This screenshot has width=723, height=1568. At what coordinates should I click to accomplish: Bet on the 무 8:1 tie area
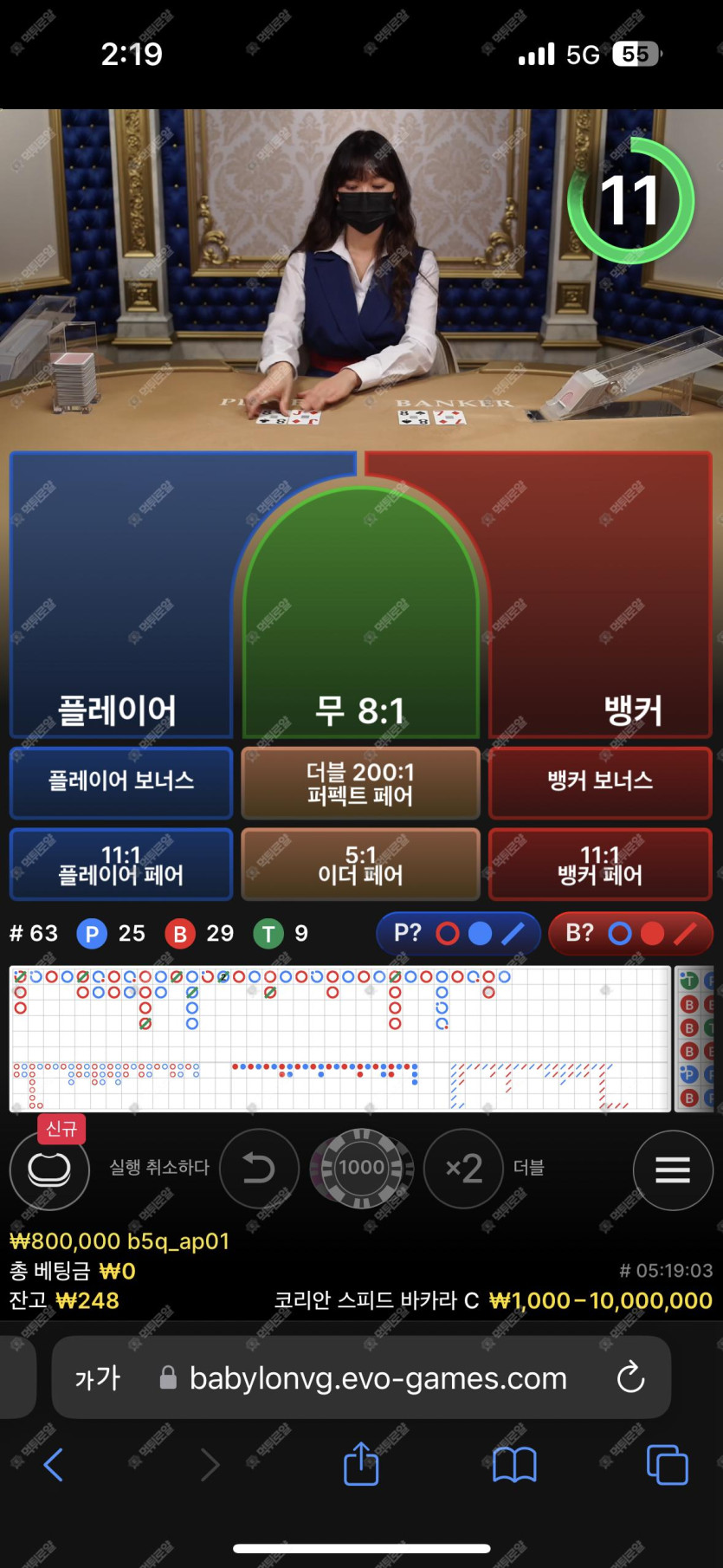pos(361,624)
